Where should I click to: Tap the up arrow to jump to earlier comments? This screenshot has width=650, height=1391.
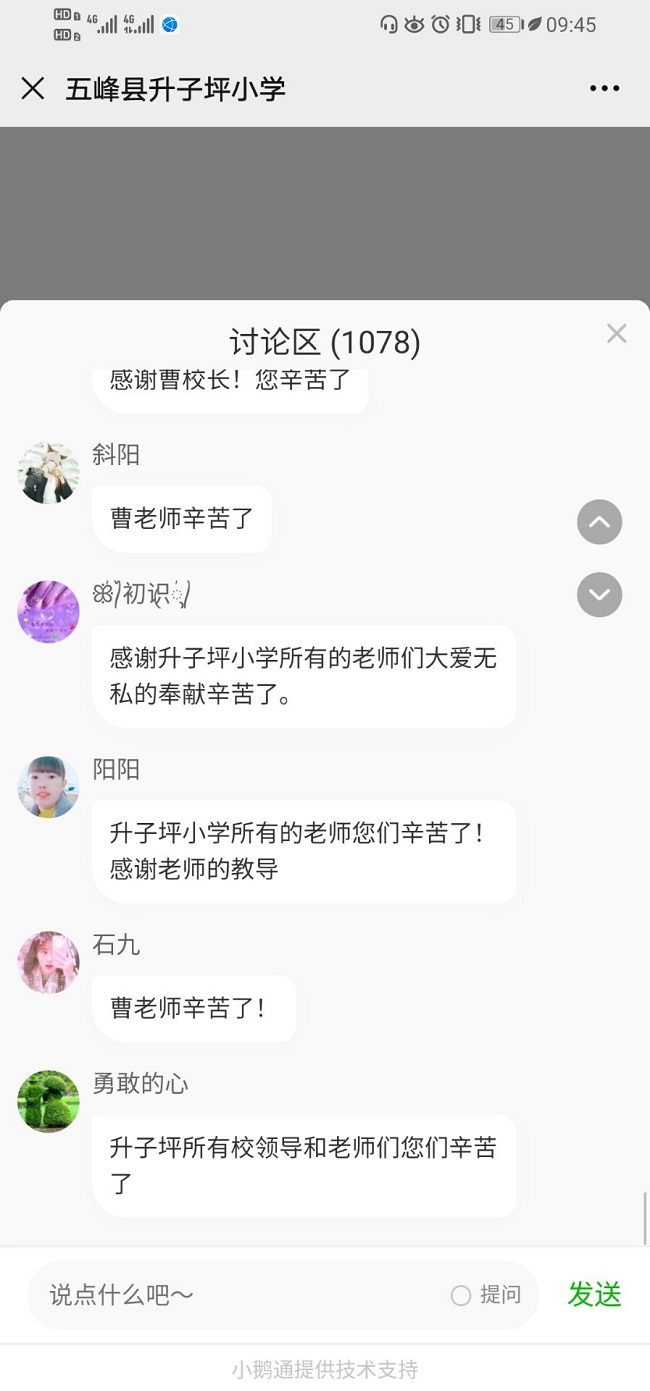tap(599, 522)
